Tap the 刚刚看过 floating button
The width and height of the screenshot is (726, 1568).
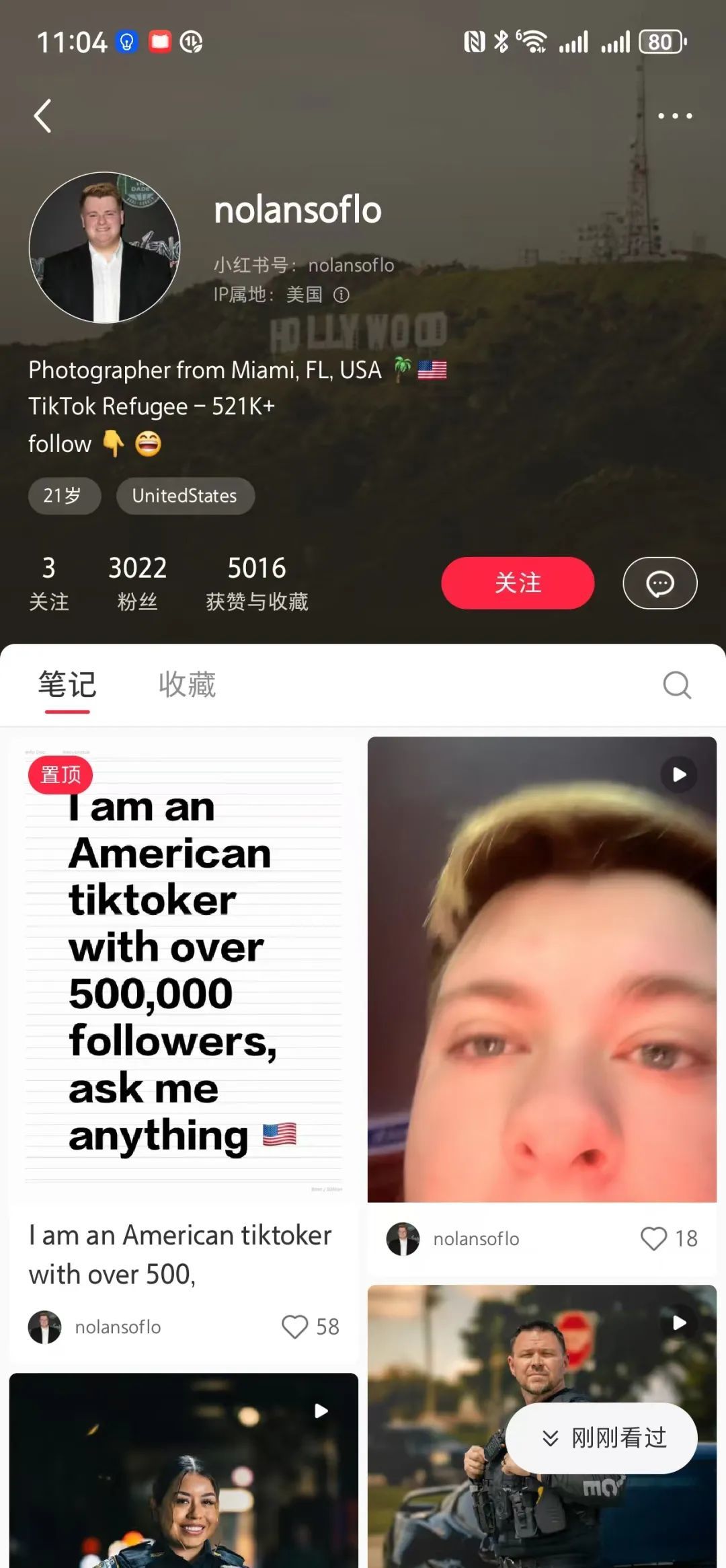[602, 1438]
